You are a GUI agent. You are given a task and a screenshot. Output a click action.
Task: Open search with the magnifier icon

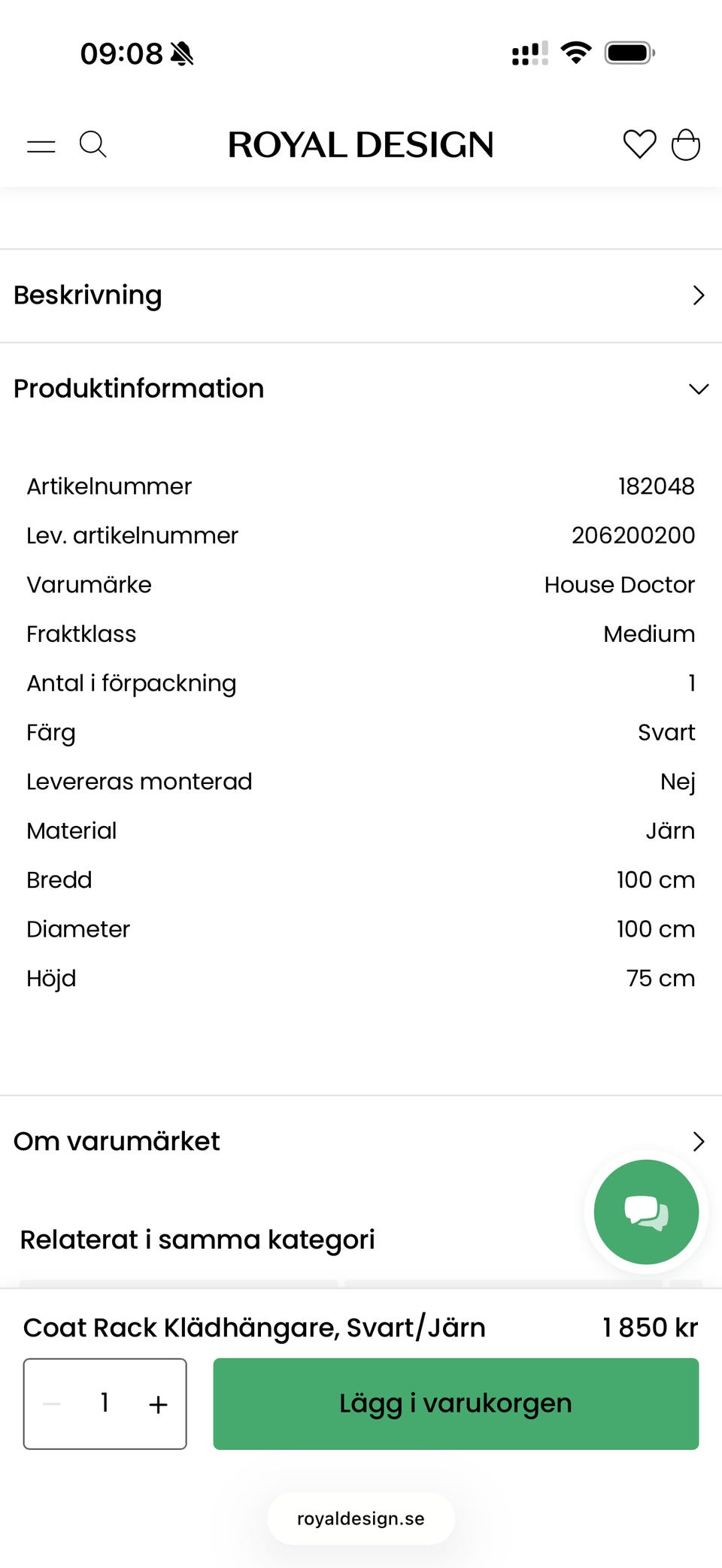(x=93, y=144)
